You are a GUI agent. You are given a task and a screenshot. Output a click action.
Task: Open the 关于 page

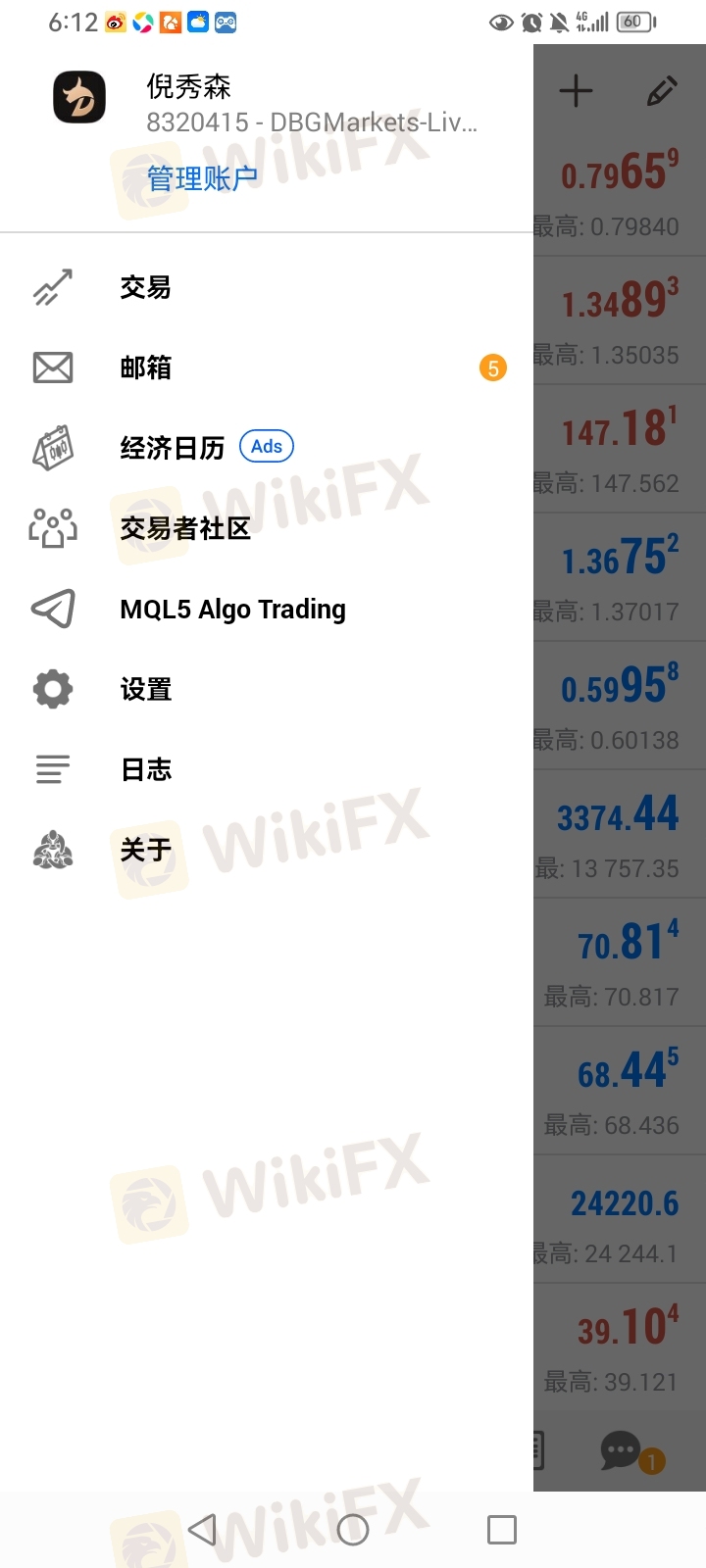tap(267, 851)
